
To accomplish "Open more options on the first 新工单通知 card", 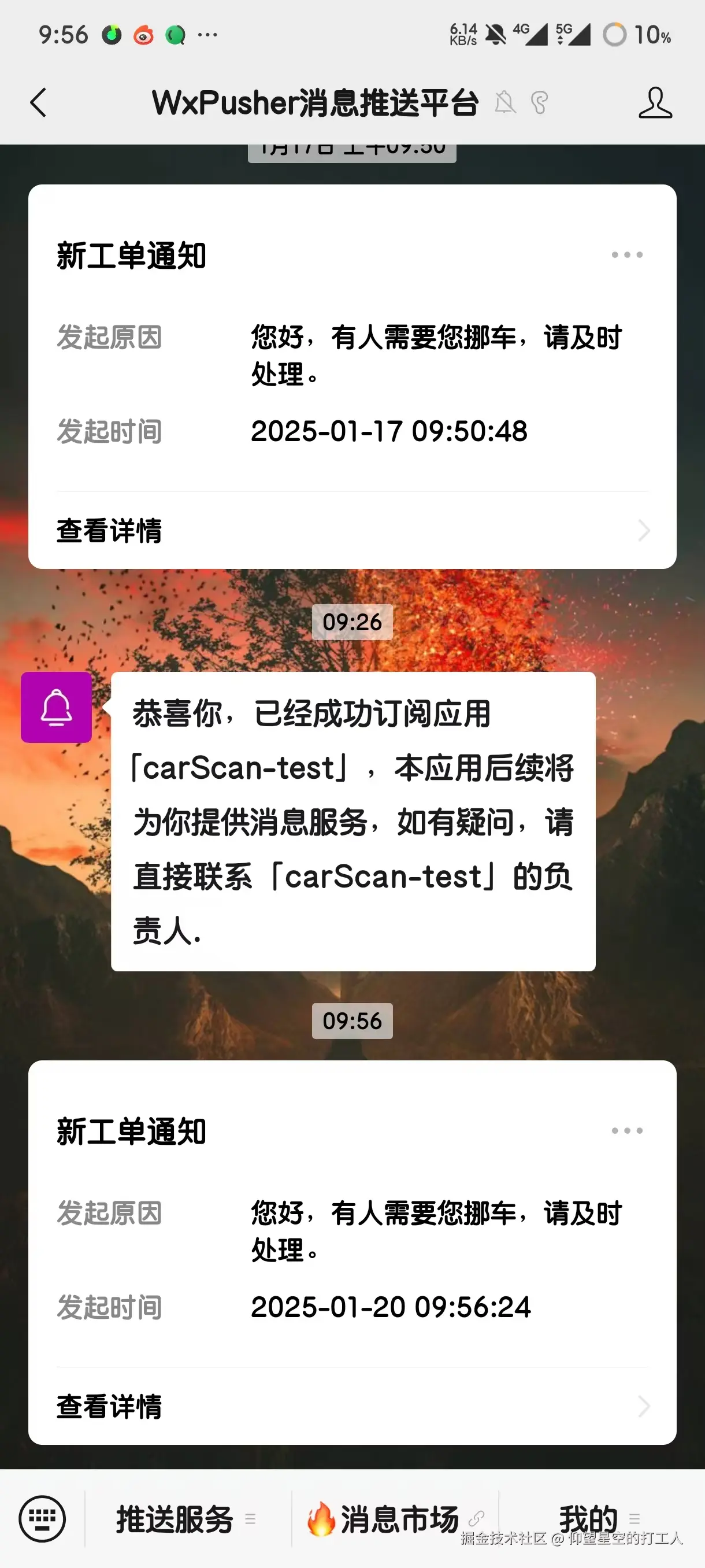I will [x=627, y=254].
